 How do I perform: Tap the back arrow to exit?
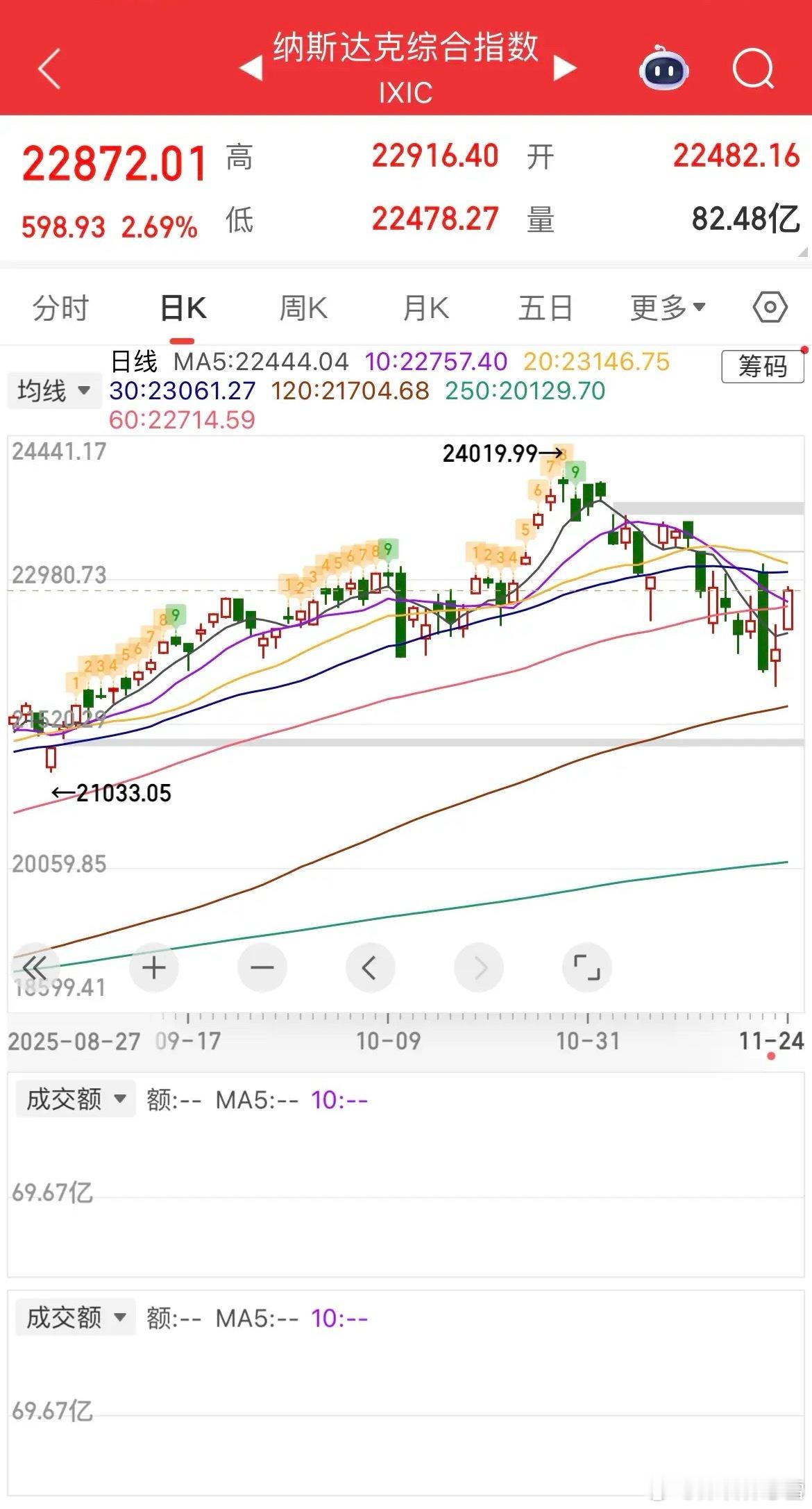pyautogui.click(x=50, y=69)
